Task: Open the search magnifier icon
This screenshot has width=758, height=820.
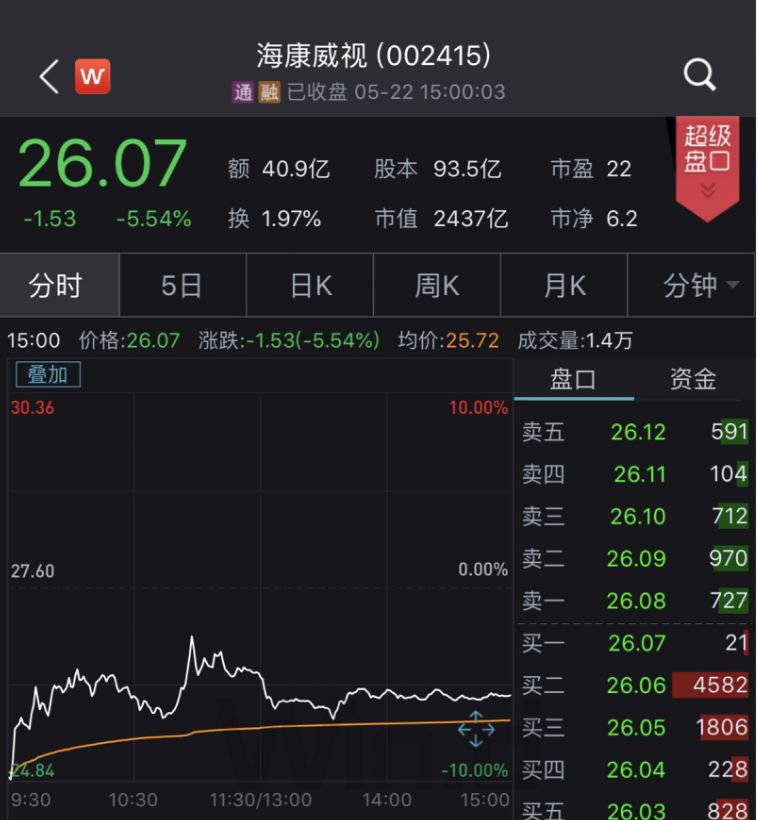Action: [x=699, y=74]
